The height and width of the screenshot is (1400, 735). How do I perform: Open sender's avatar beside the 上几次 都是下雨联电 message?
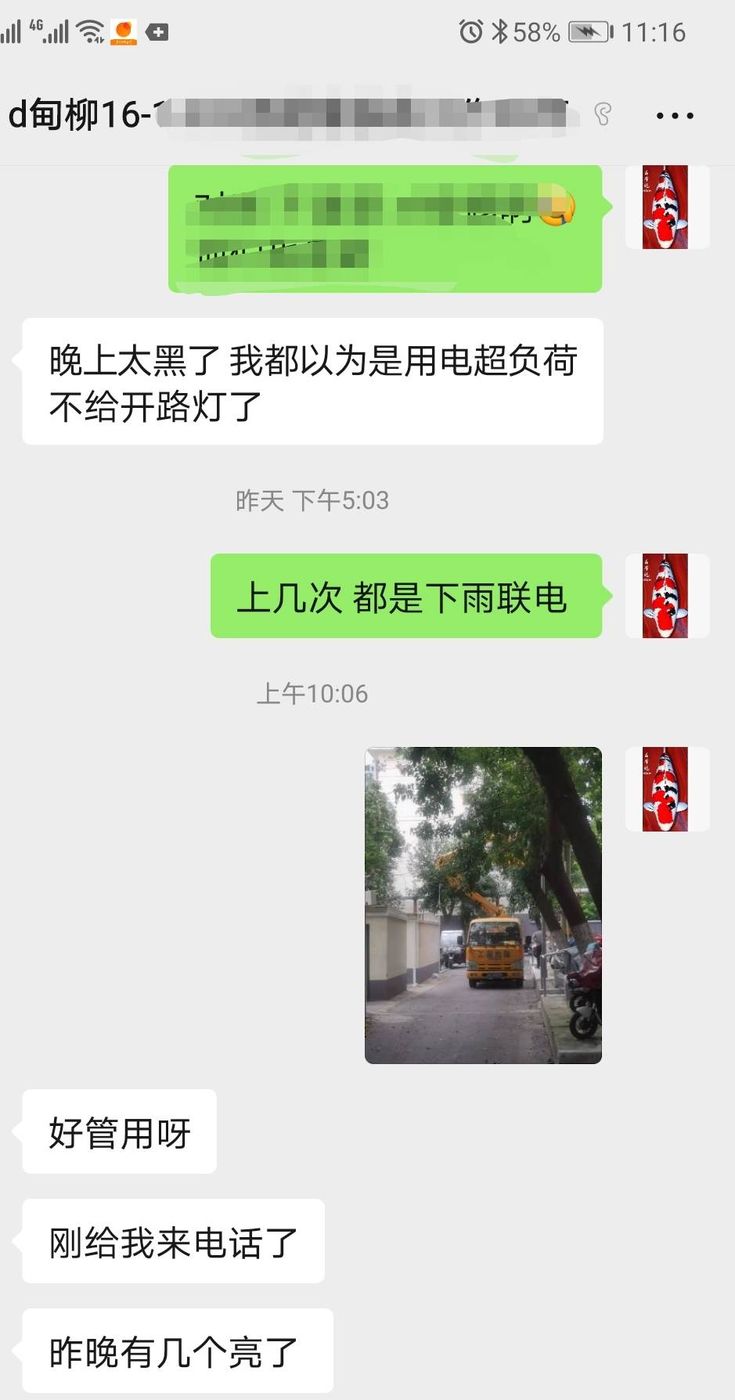click(667, 596)
